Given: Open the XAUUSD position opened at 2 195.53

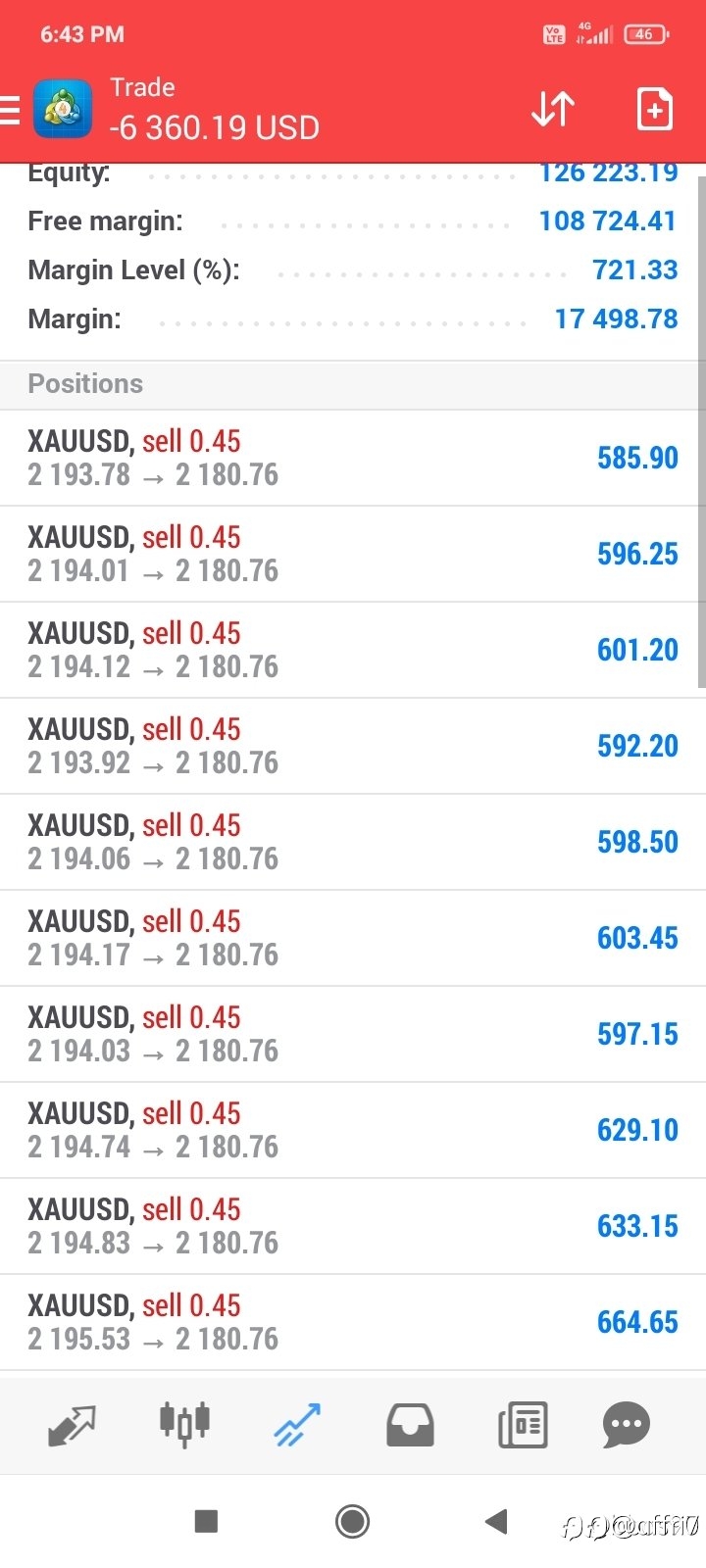Looking at the screenshot, I should tap(353, 1322).
